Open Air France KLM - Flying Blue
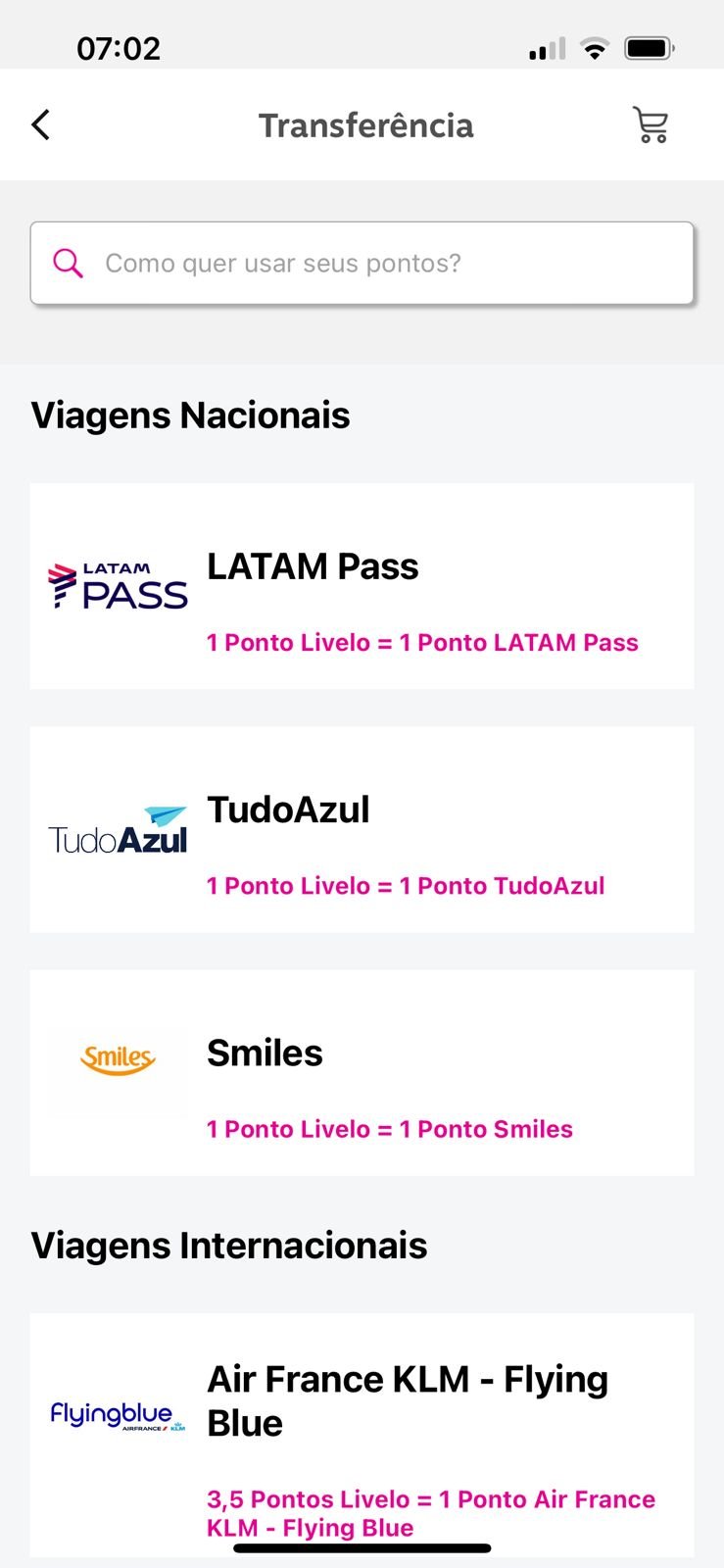724x1568 pixels. tap(362, 1435)
